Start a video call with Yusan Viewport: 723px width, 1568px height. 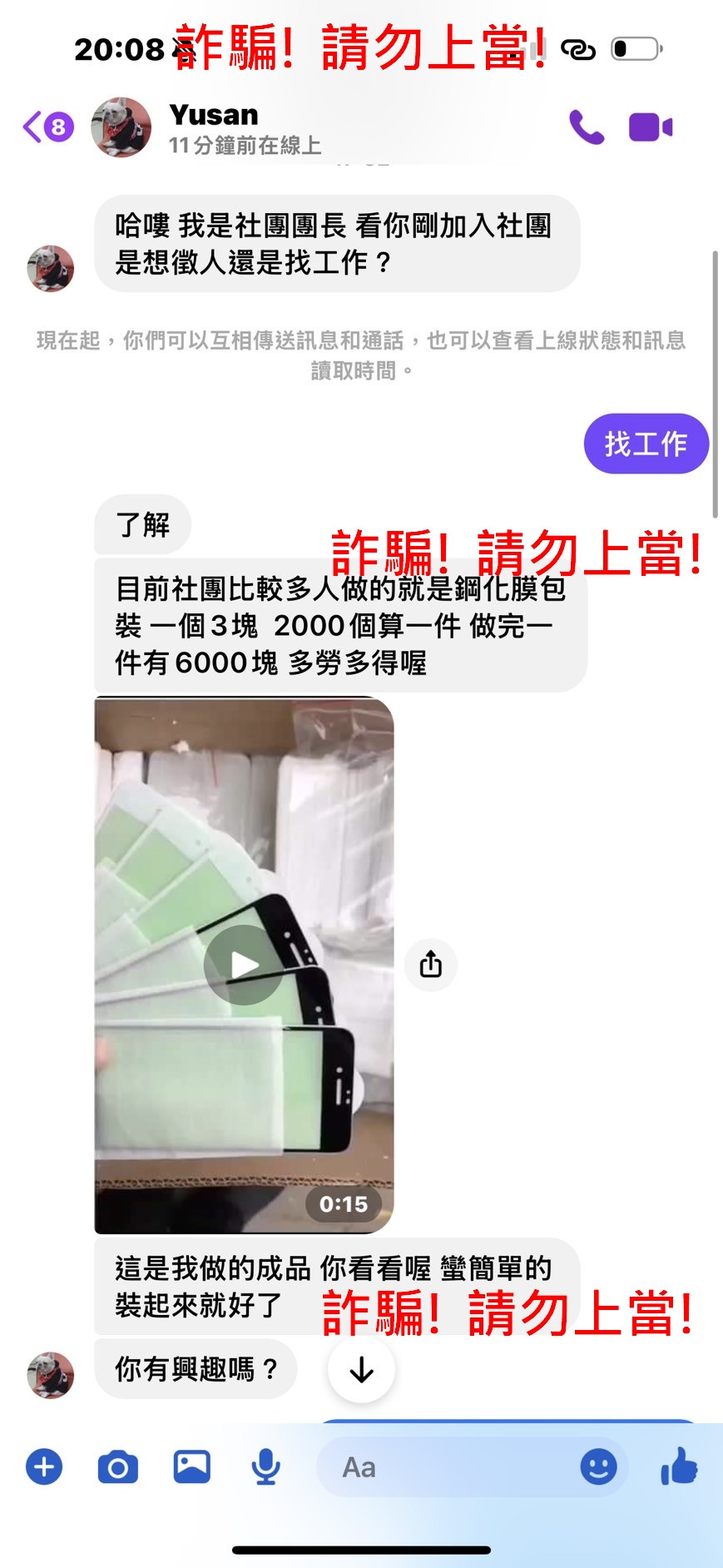pos(650,127)
